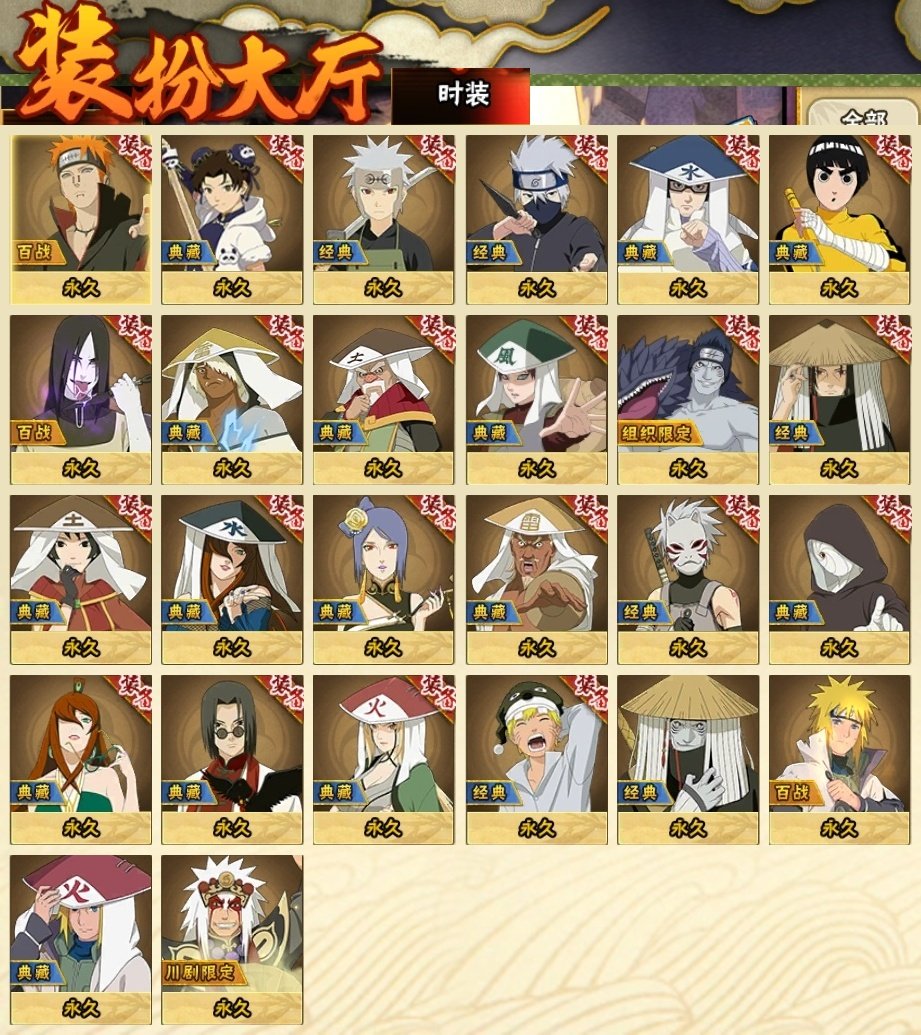Open the Kisame 组织限定 costume
The image size is (921, 1035).
point(687,385)
